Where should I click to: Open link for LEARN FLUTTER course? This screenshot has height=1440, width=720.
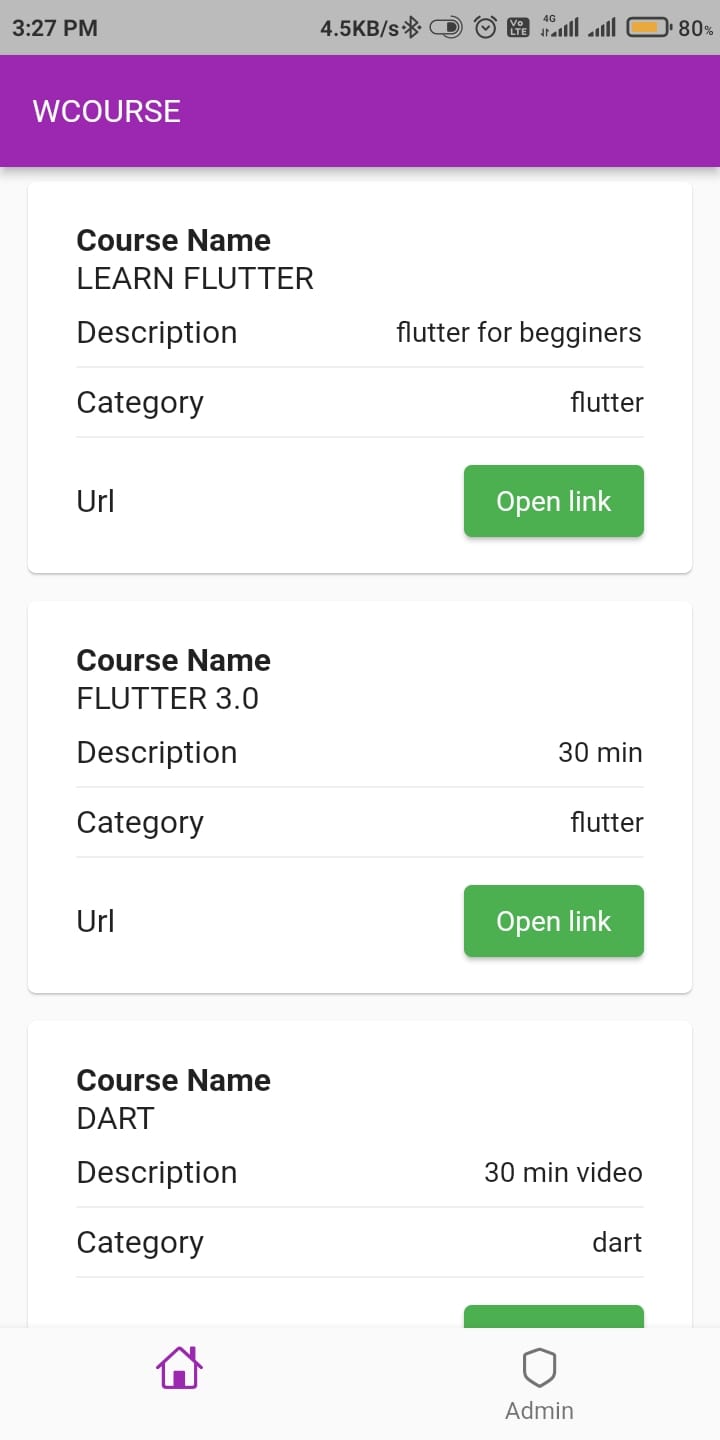pyautogui.click(x=553, y=501)
